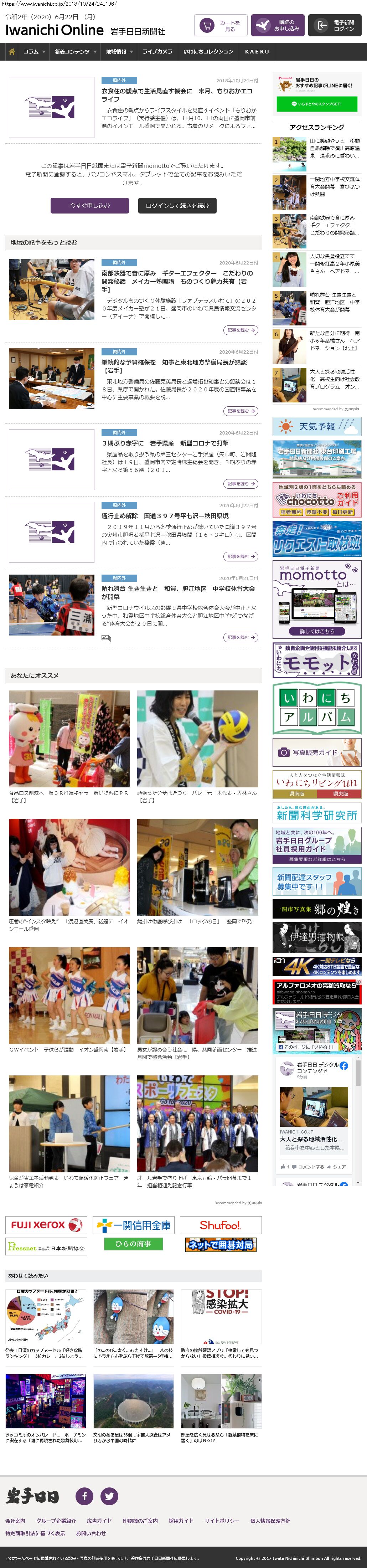Tap 記事を読む for 国道397号 article

point(241,556)
